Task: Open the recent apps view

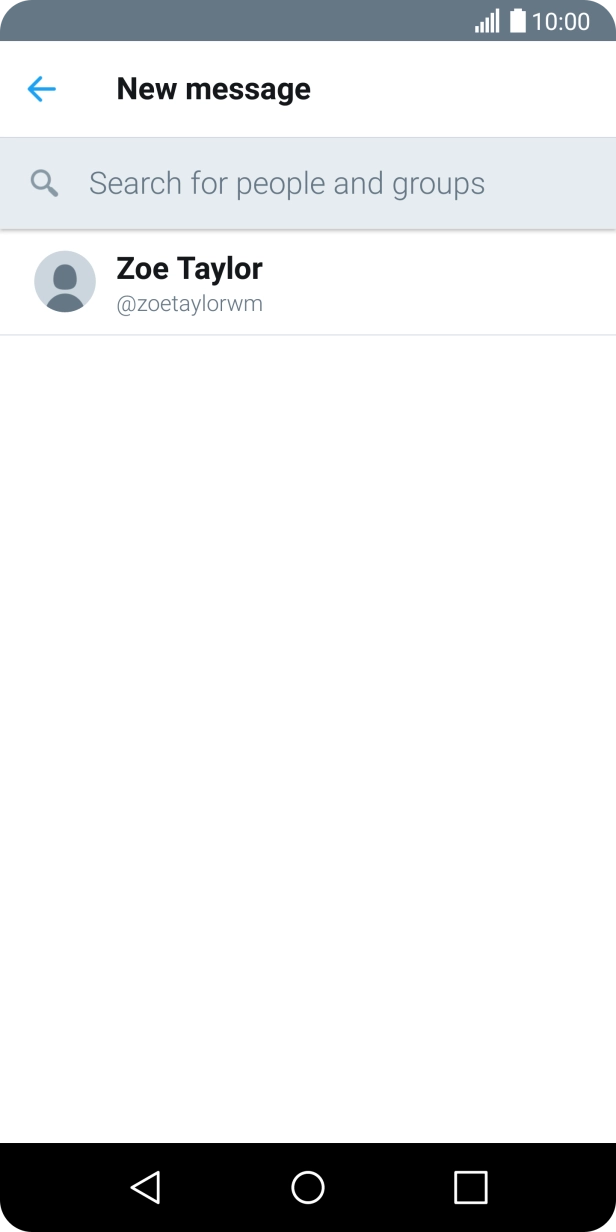Action: pos(470,1187)
